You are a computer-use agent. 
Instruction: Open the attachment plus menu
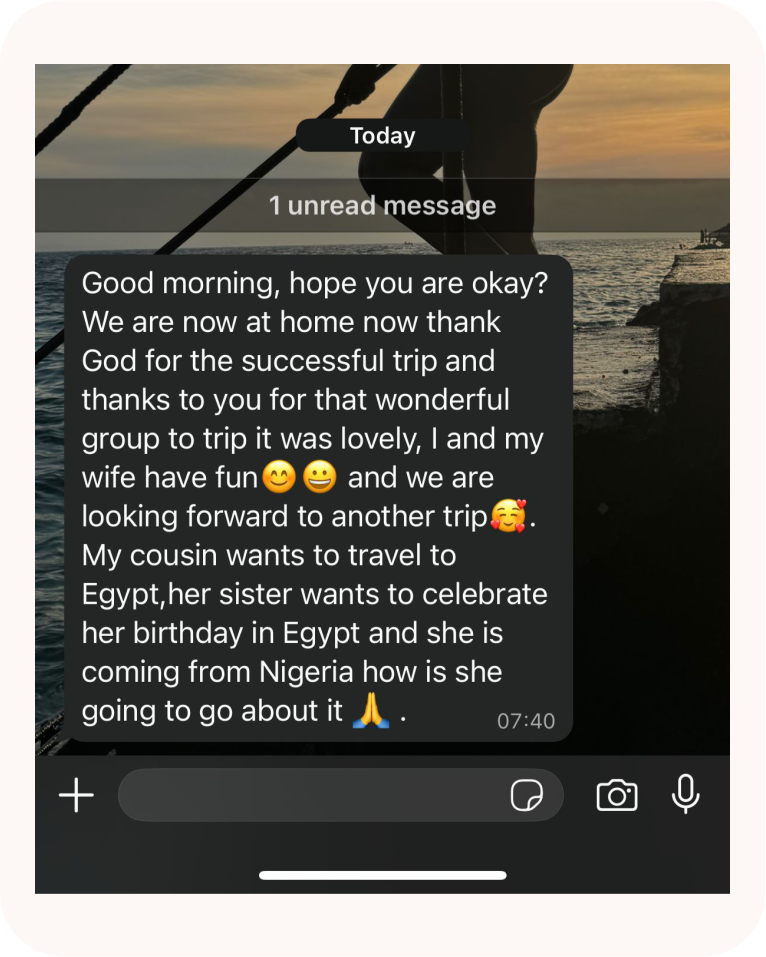pyautogui.click(x=76, y=796)
